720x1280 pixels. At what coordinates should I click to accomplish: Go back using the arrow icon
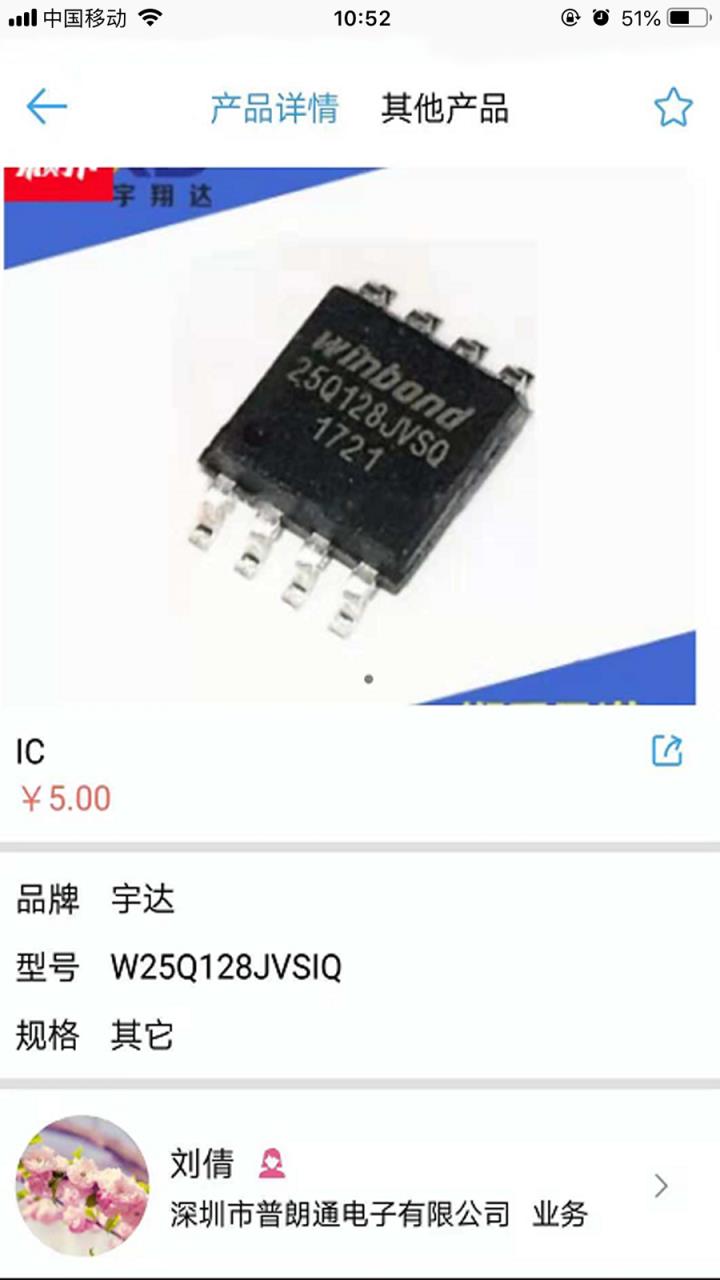tap(46, 106)
